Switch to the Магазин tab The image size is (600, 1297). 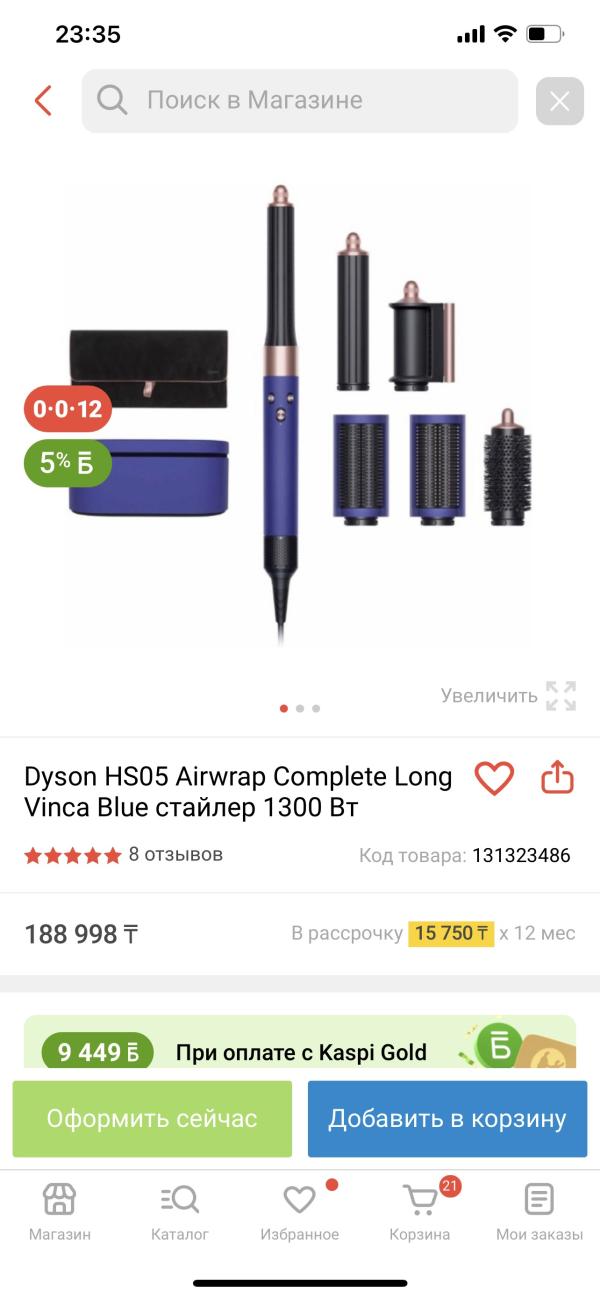pos(60,1211)
